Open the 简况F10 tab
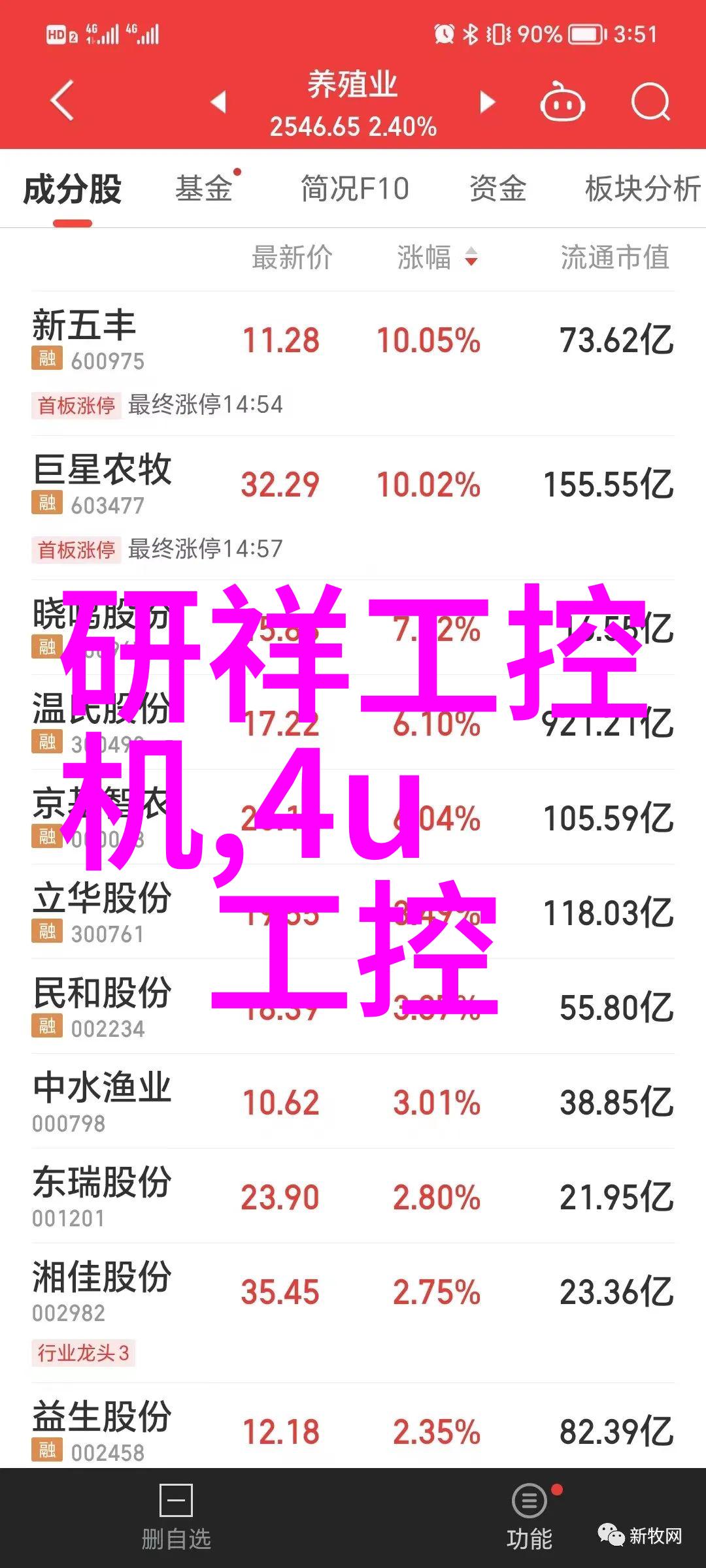The height and width of the screenshot is (1568, 706). 355,189
